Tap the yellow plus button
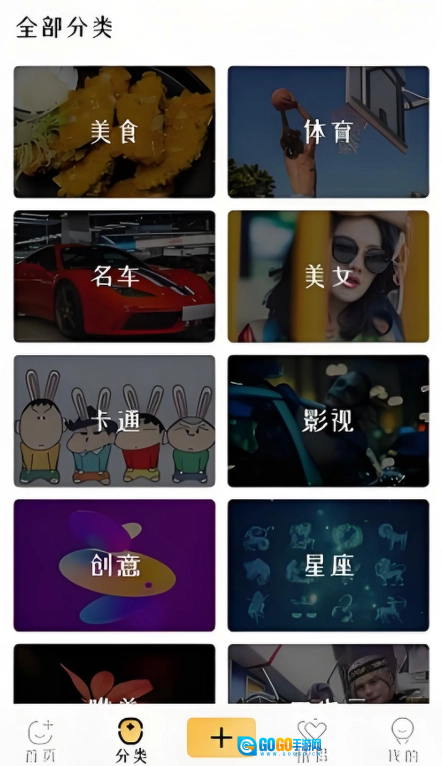This screenshot has height=766, width=442. (x=221, y=737)
